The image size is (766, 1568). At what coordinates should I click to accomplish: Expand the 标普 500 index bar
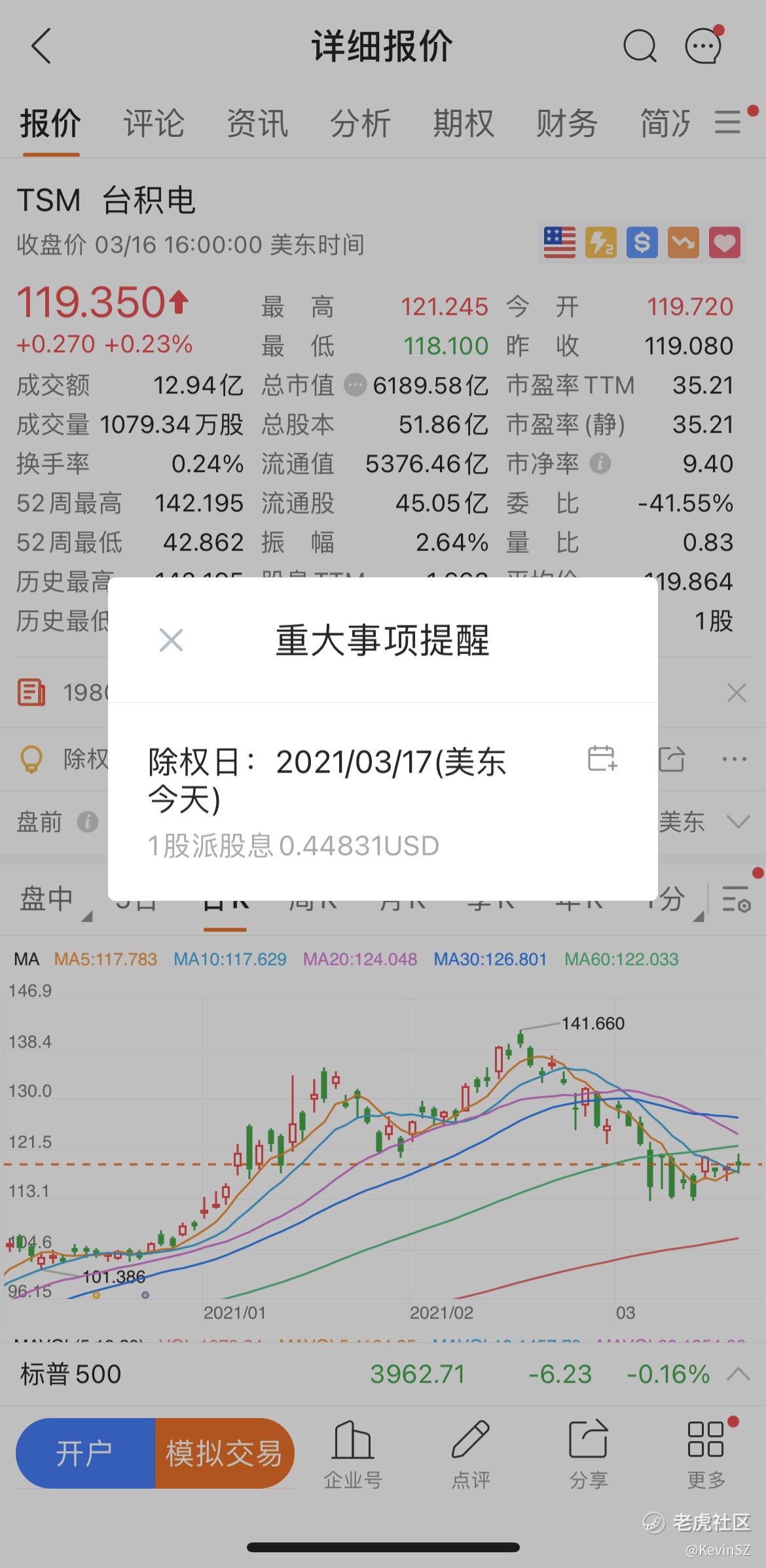pos(738,1374)
